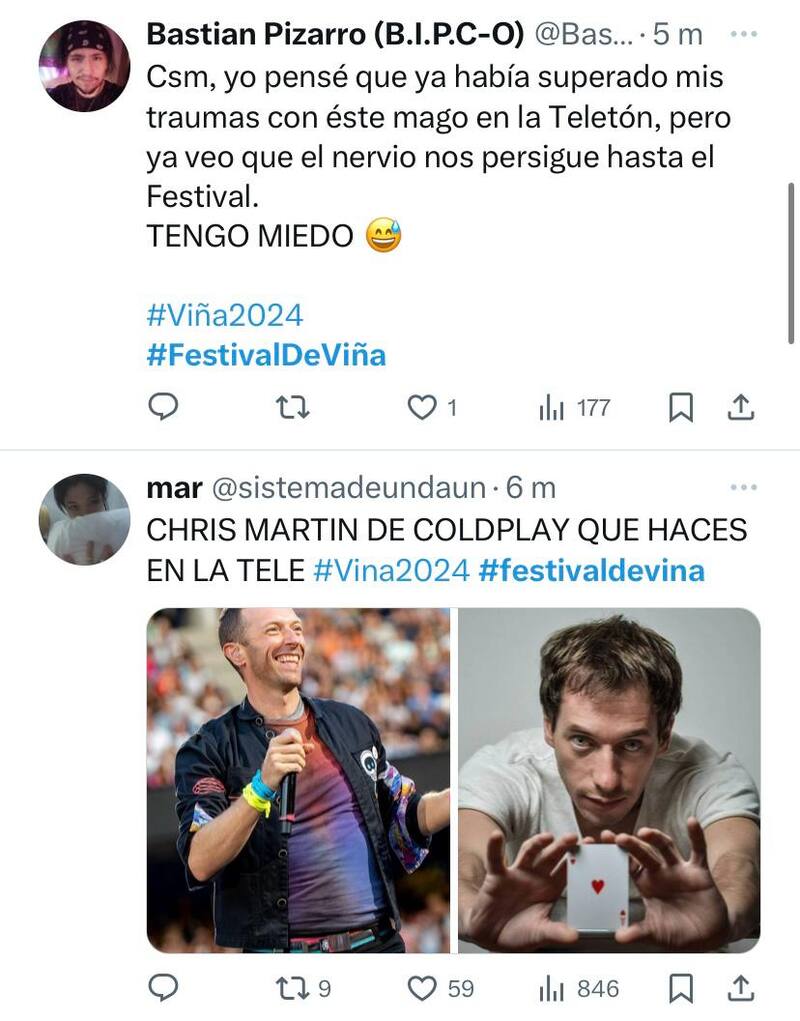View the right photo with the playing card

[609, 780]
